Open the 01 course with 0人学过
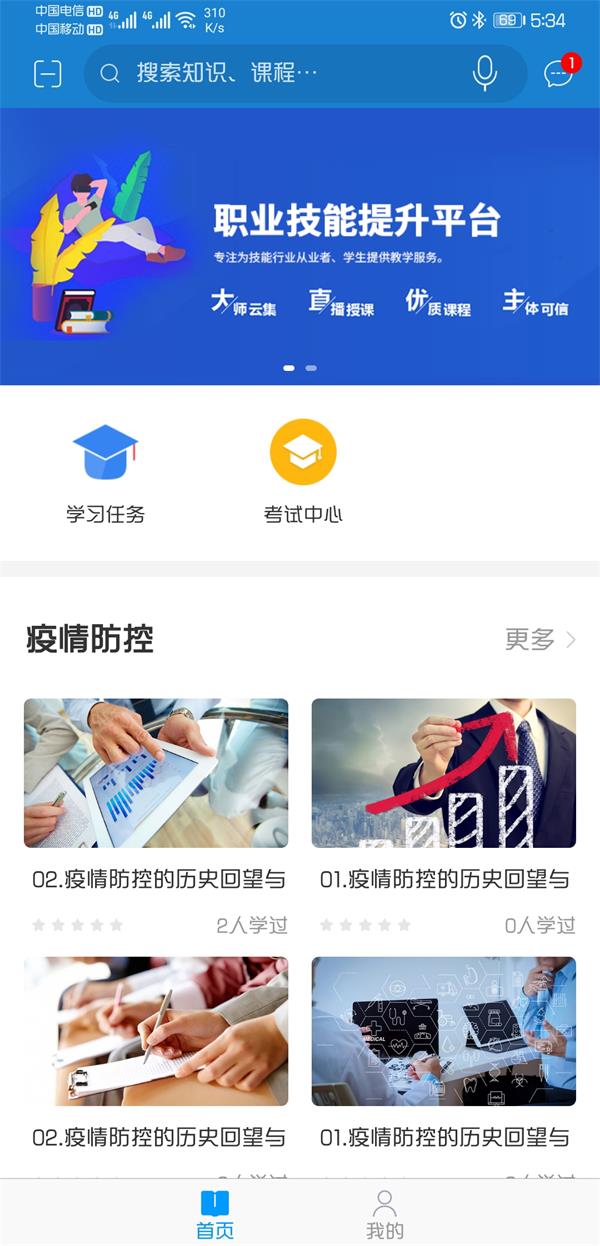Screen dimensions: 600x1246 tap(444, 773)
